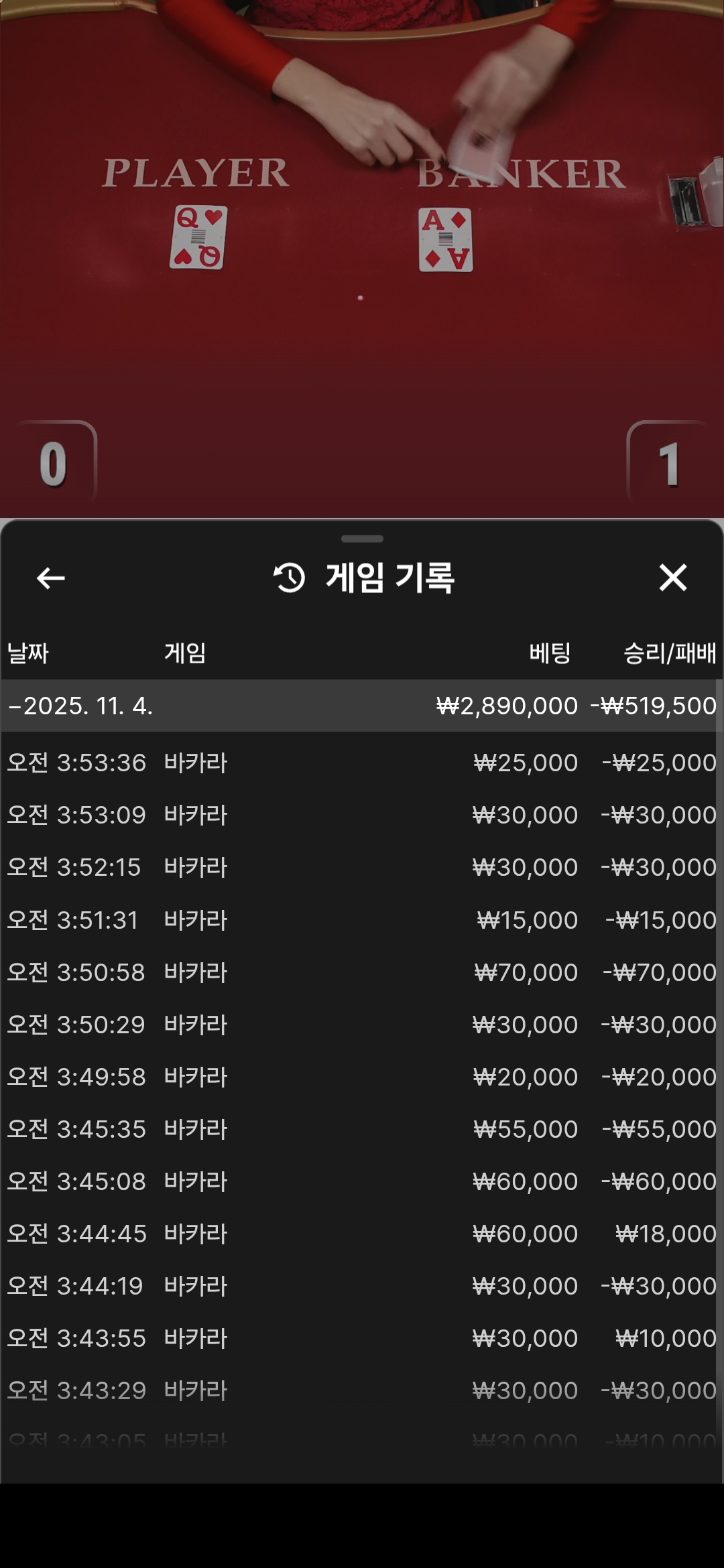Close the game history sheet
724x1568 pixels.
pyautogui.click(x=672, y=578)
